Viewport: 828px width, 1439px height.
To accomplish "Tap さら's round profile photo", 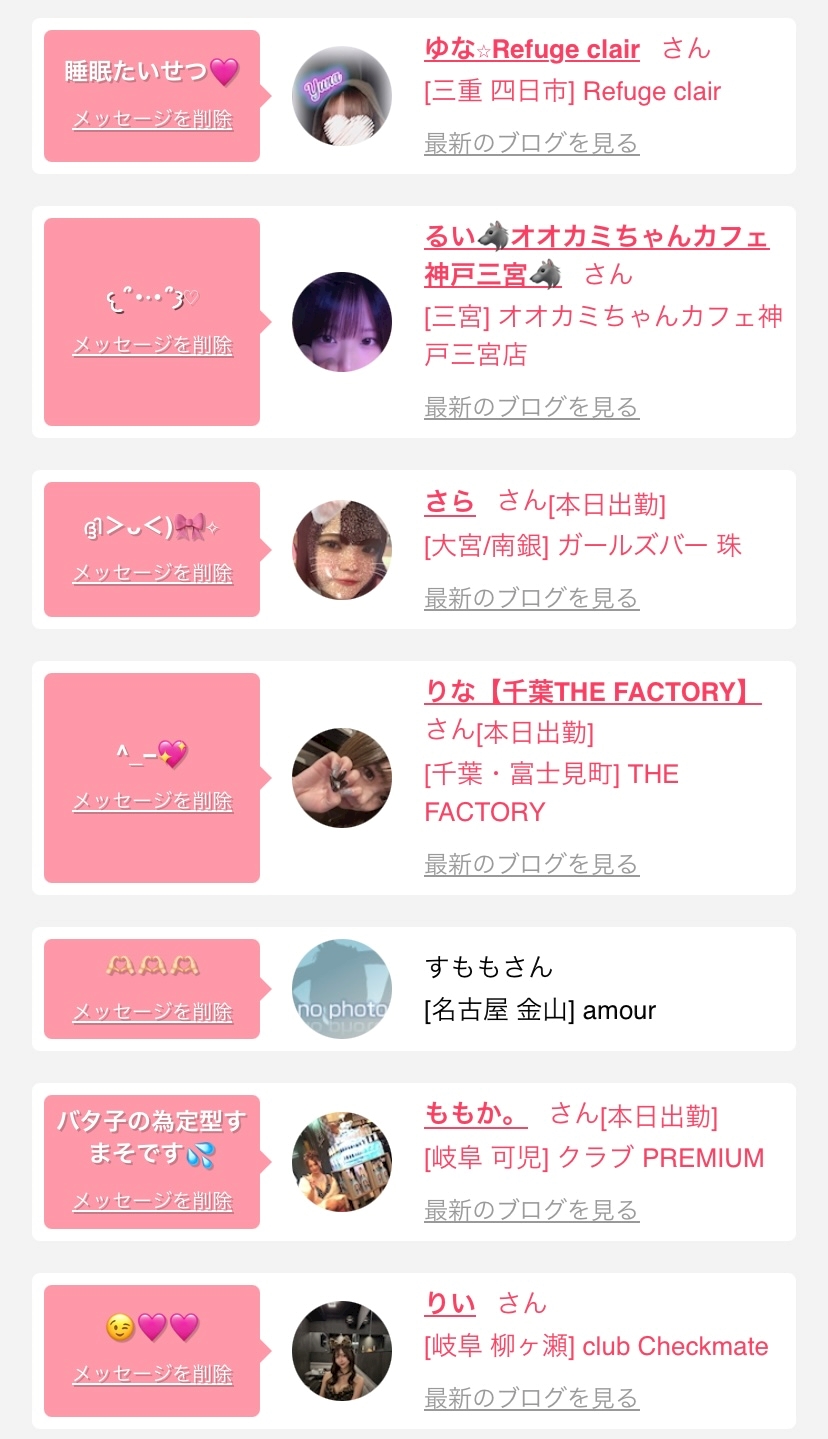I will tap(342, 550).
